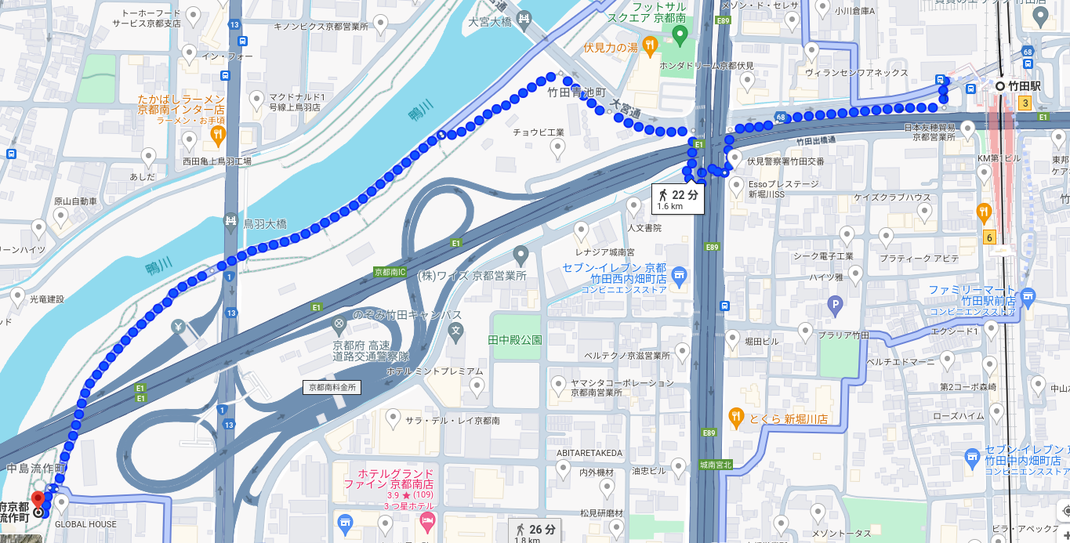Open セブン-イレブン 京都竹田西内畑町店 marker
The height and width of the screenshot is (543, 1070).
pyautogui.click(x=680, y=274)
